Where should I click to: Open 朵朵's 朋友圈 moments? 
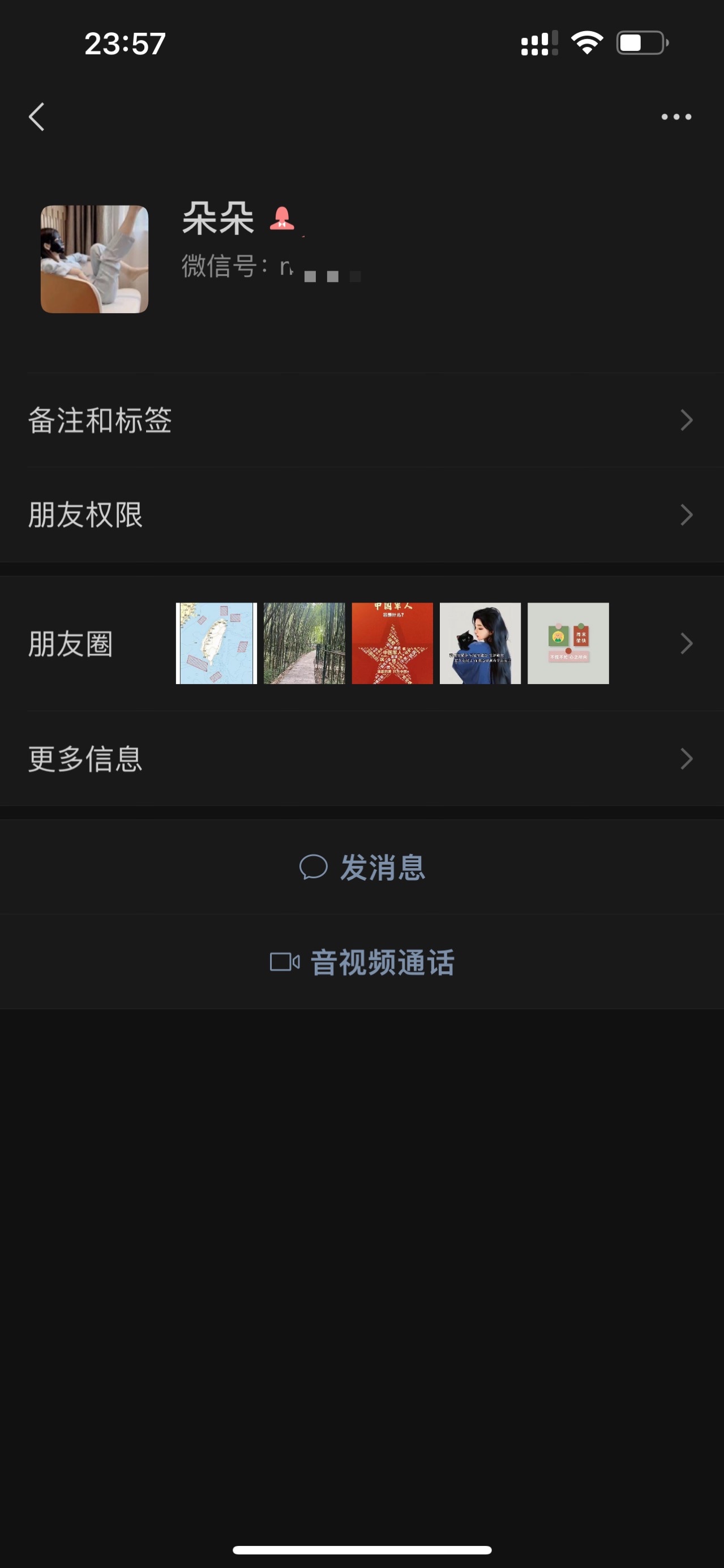[x=361, y=643]
